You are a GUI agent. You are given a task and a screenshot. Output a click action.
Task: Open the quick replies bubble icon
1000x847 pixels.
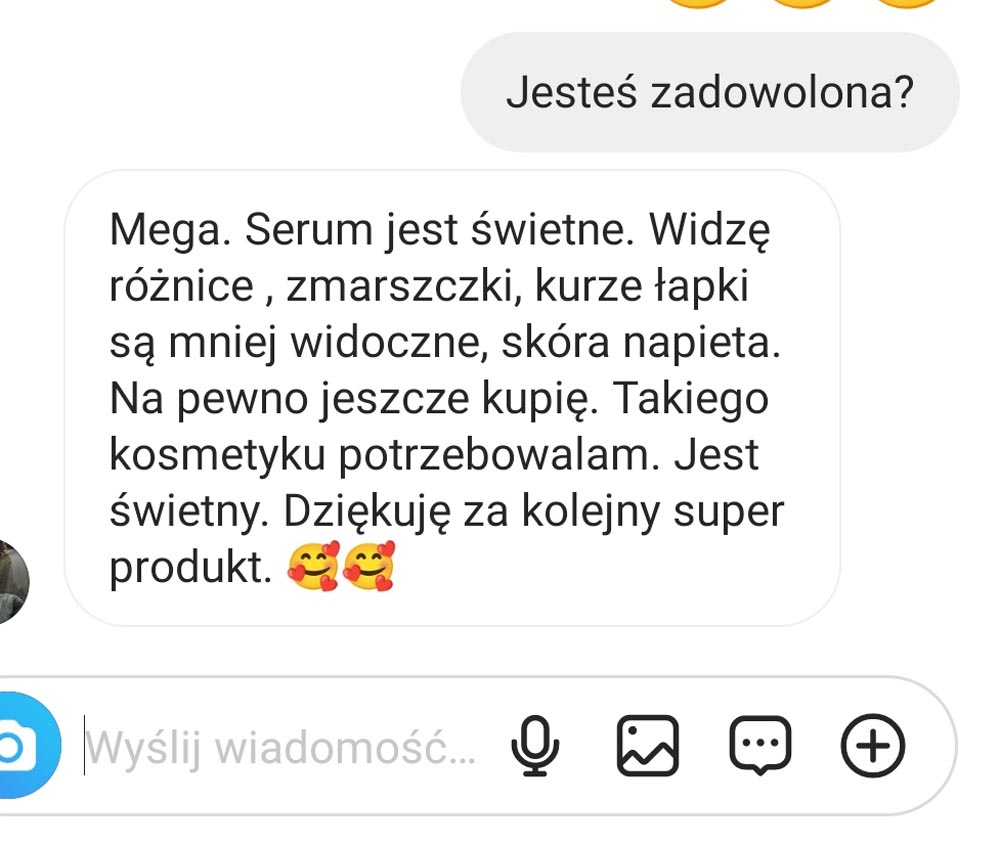760,746
